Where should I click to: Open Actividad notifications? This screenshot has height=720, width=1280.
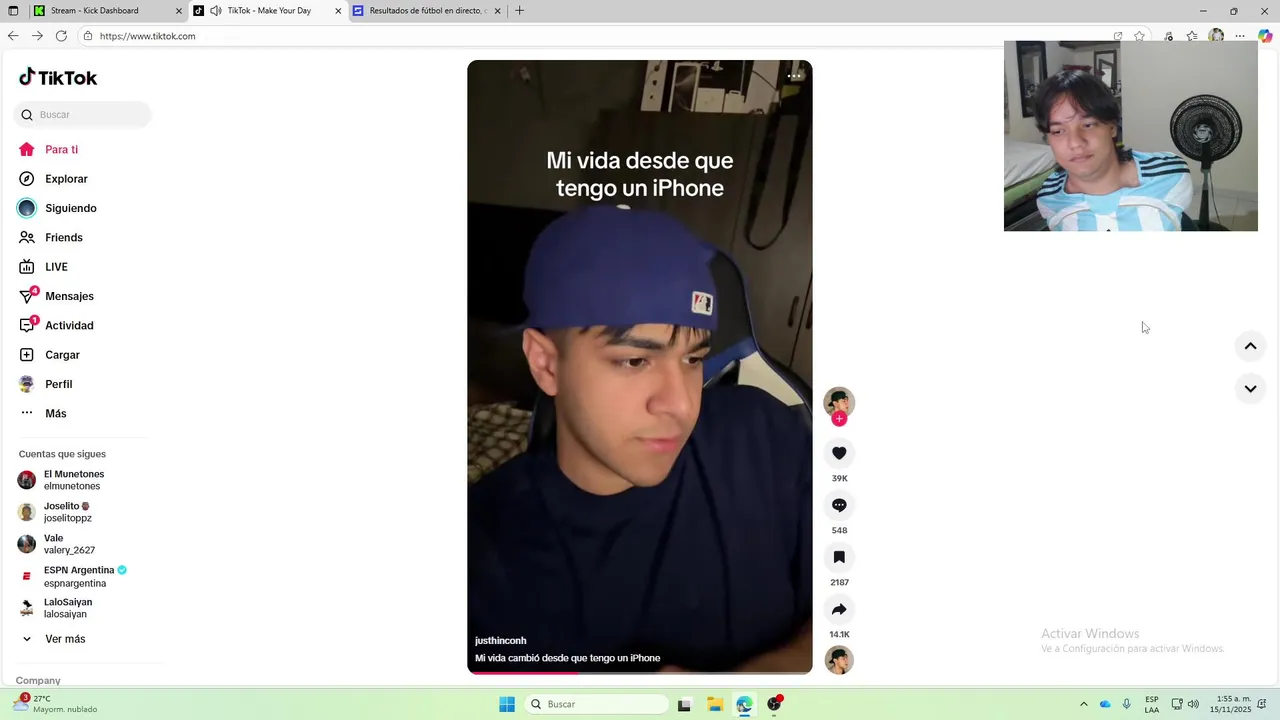(69, 325)
